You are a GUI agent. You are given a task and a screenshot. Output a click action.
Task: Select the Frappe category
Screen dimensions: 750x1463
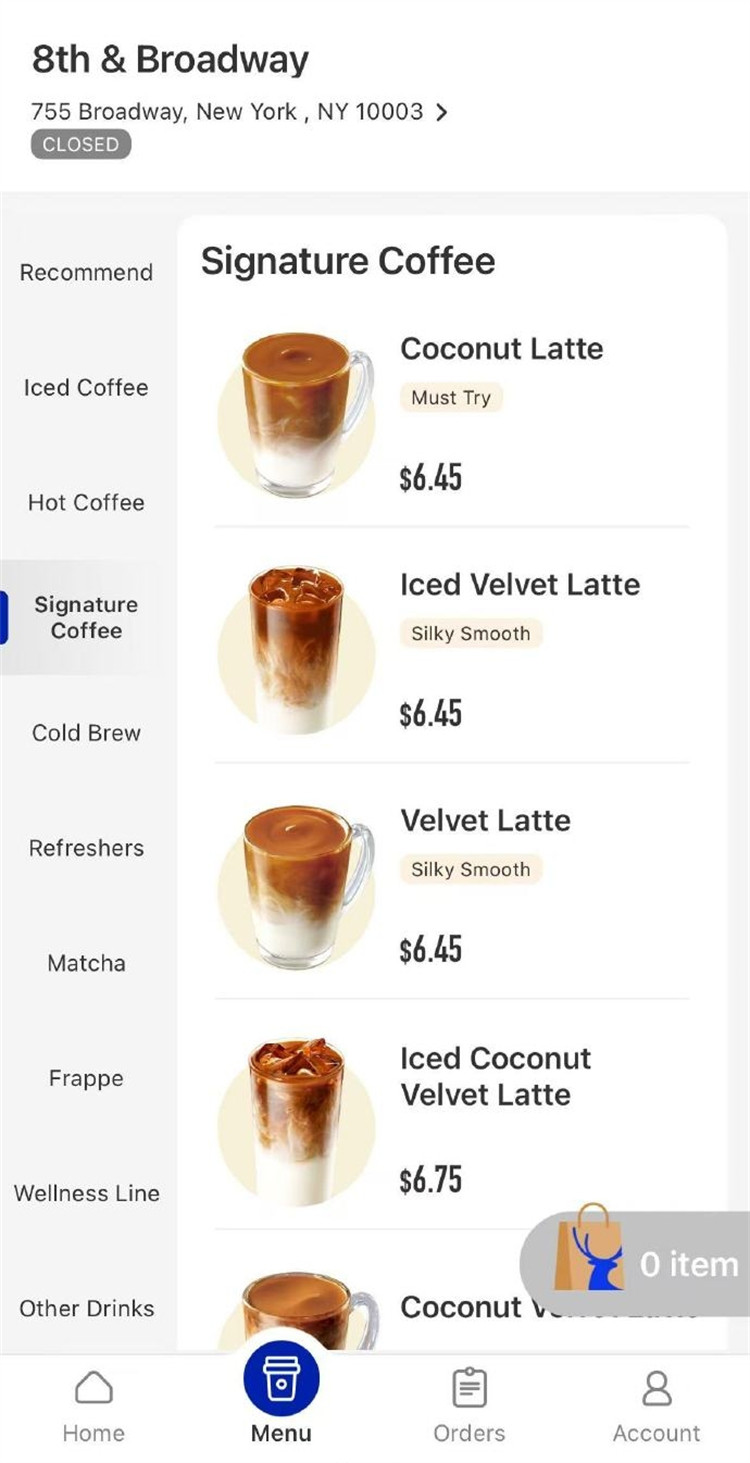[87, 1078]
